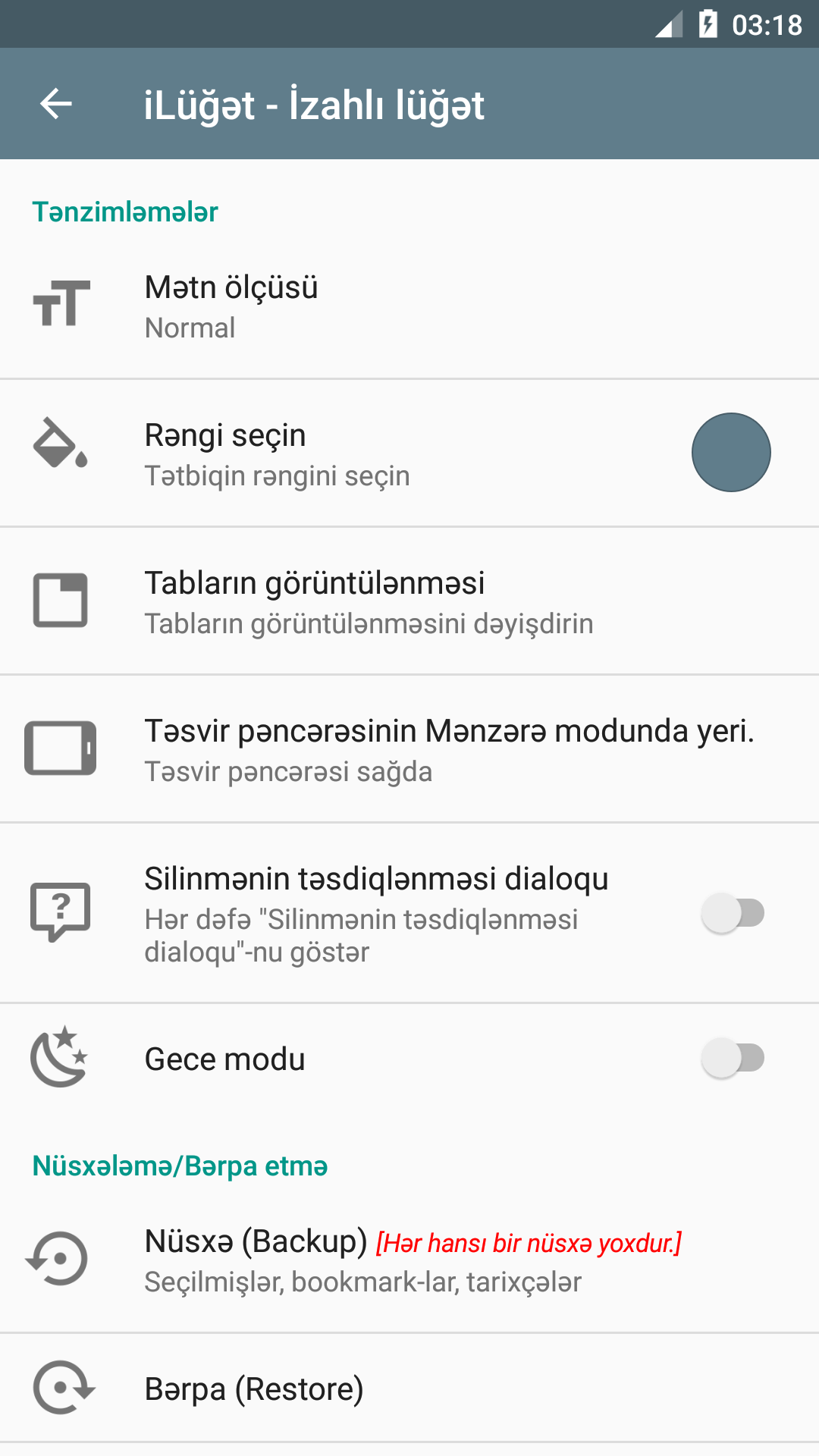The image size is (819, 1456).
Task: Turn on Gece modu
Action: point(732,1059)
